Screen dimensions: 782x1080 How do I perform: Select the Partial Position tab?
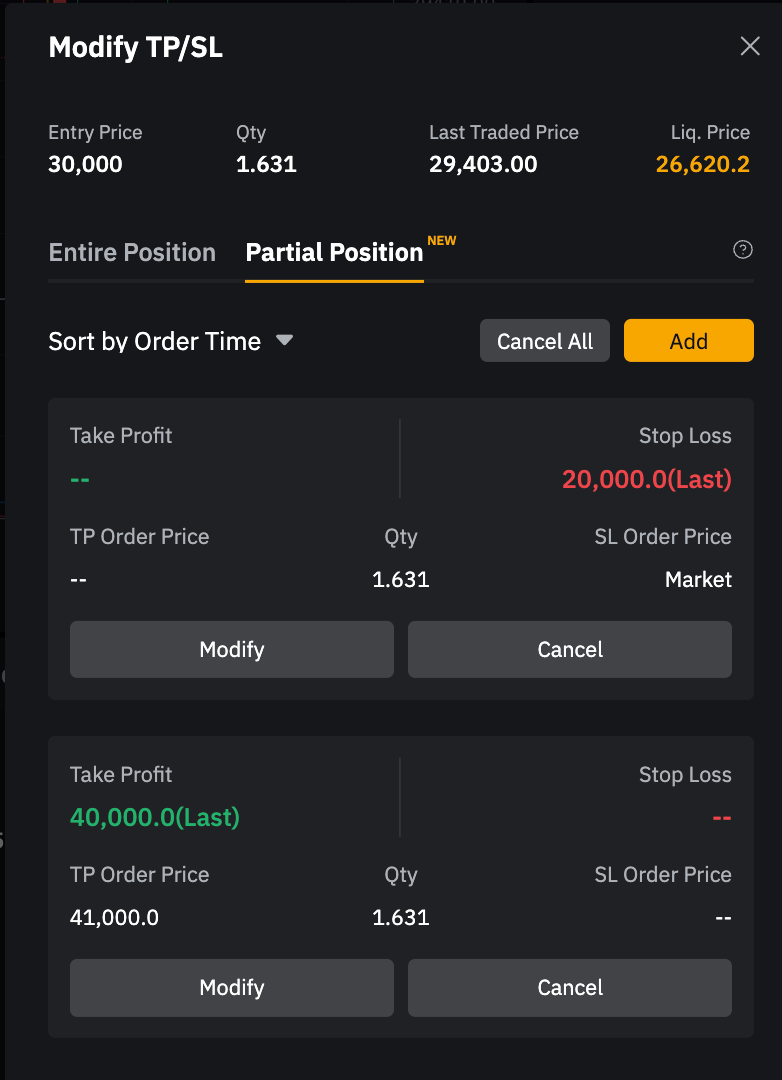[x=334, y=252]
